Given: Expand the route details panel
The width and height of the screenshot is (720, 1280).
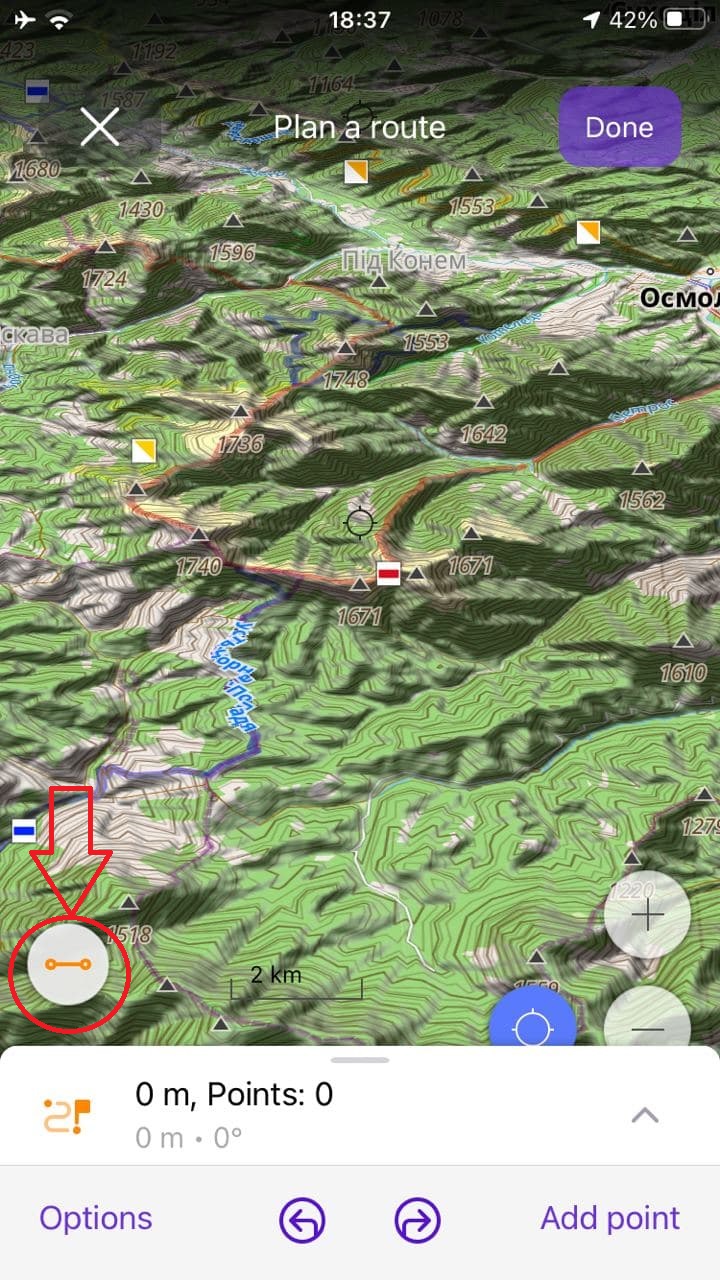Looking at the screenshot, I should pos(645,1114).
